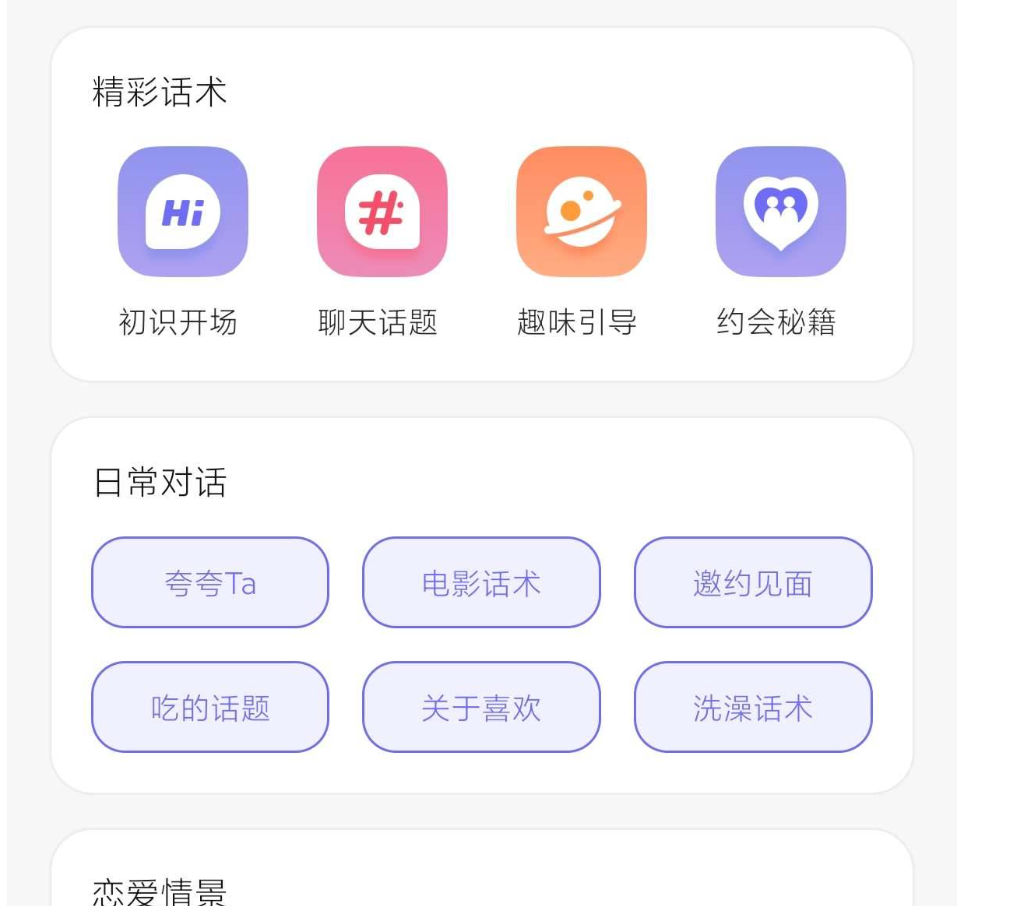
Task: Choose the 邀约见面 chip
Action: (x=753, y=583)
